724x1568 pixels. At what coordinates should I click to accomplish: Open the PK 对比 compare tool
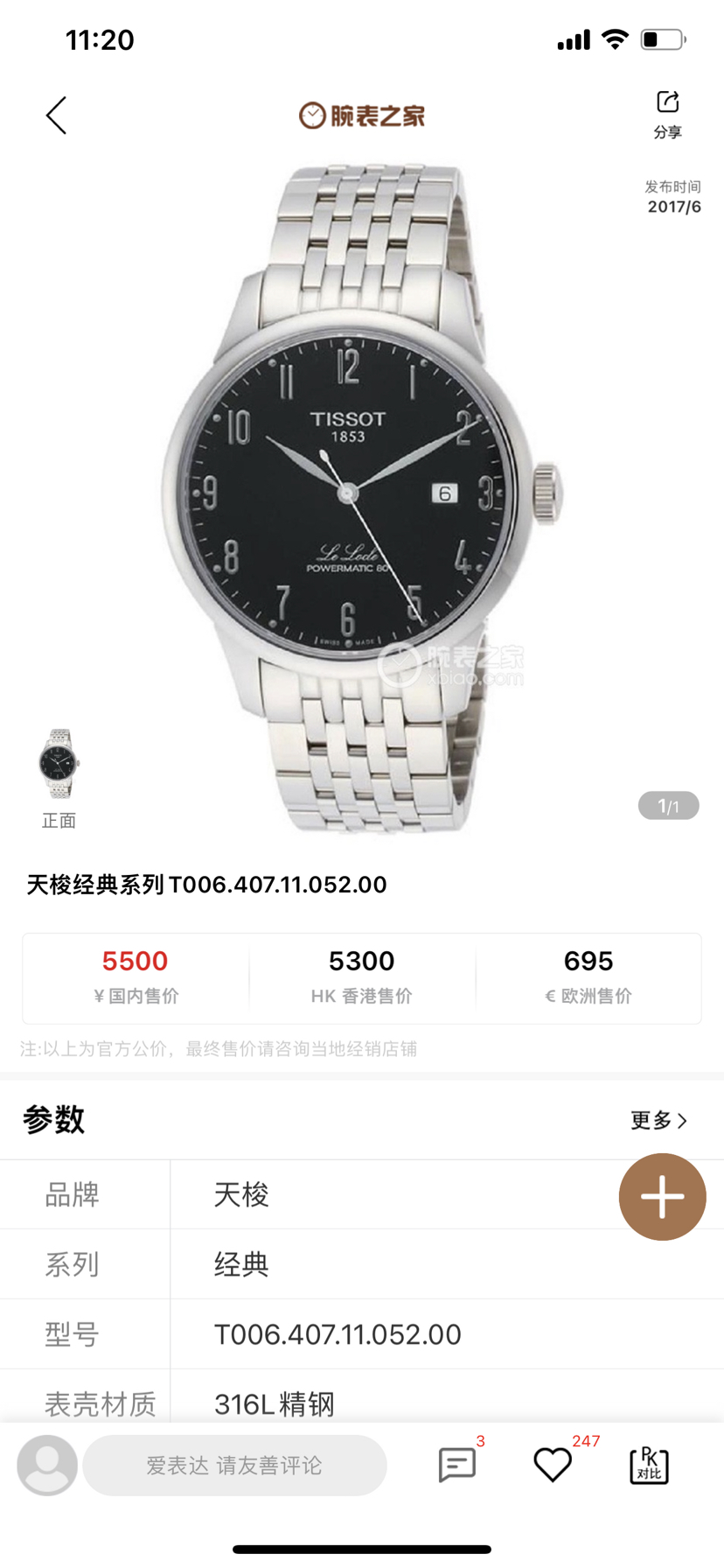click(649, 1465)
